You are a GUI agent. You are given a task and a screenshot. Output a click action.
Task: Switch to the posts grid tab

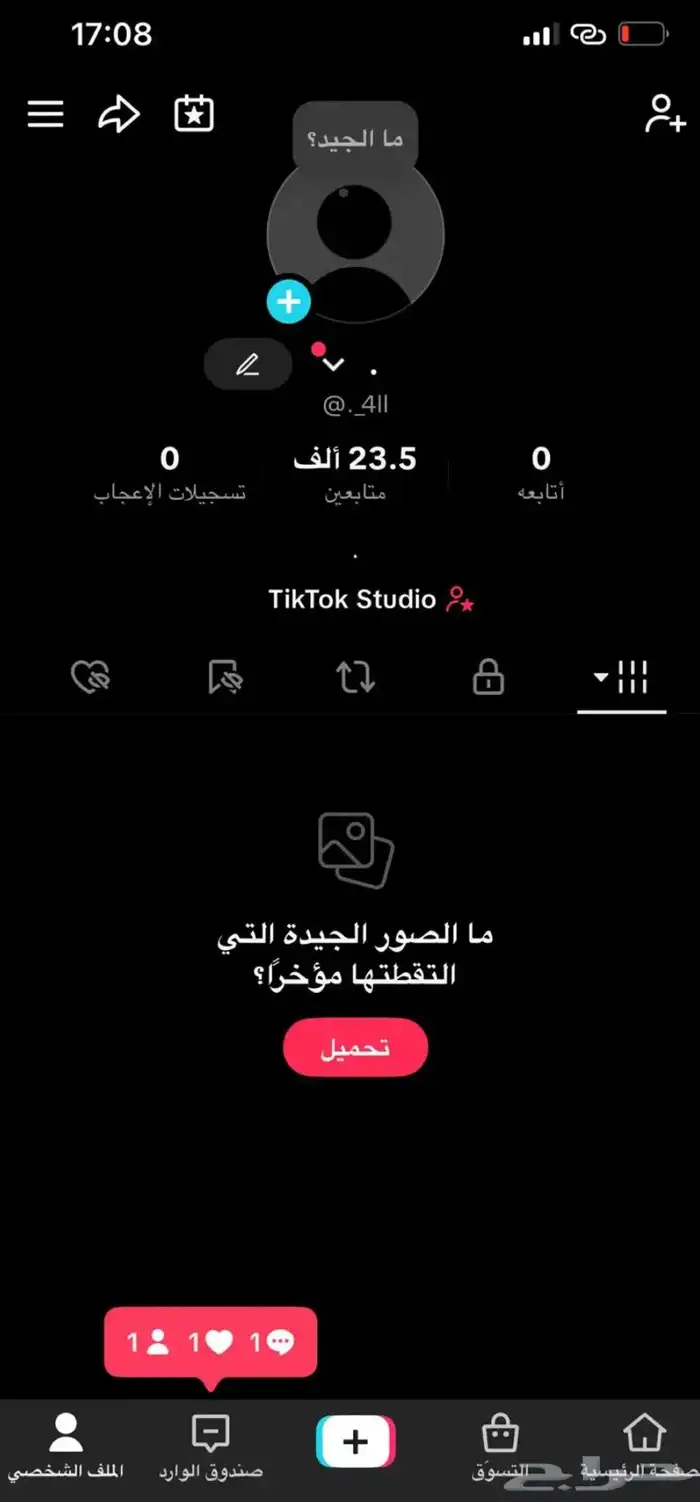[622, 678]
